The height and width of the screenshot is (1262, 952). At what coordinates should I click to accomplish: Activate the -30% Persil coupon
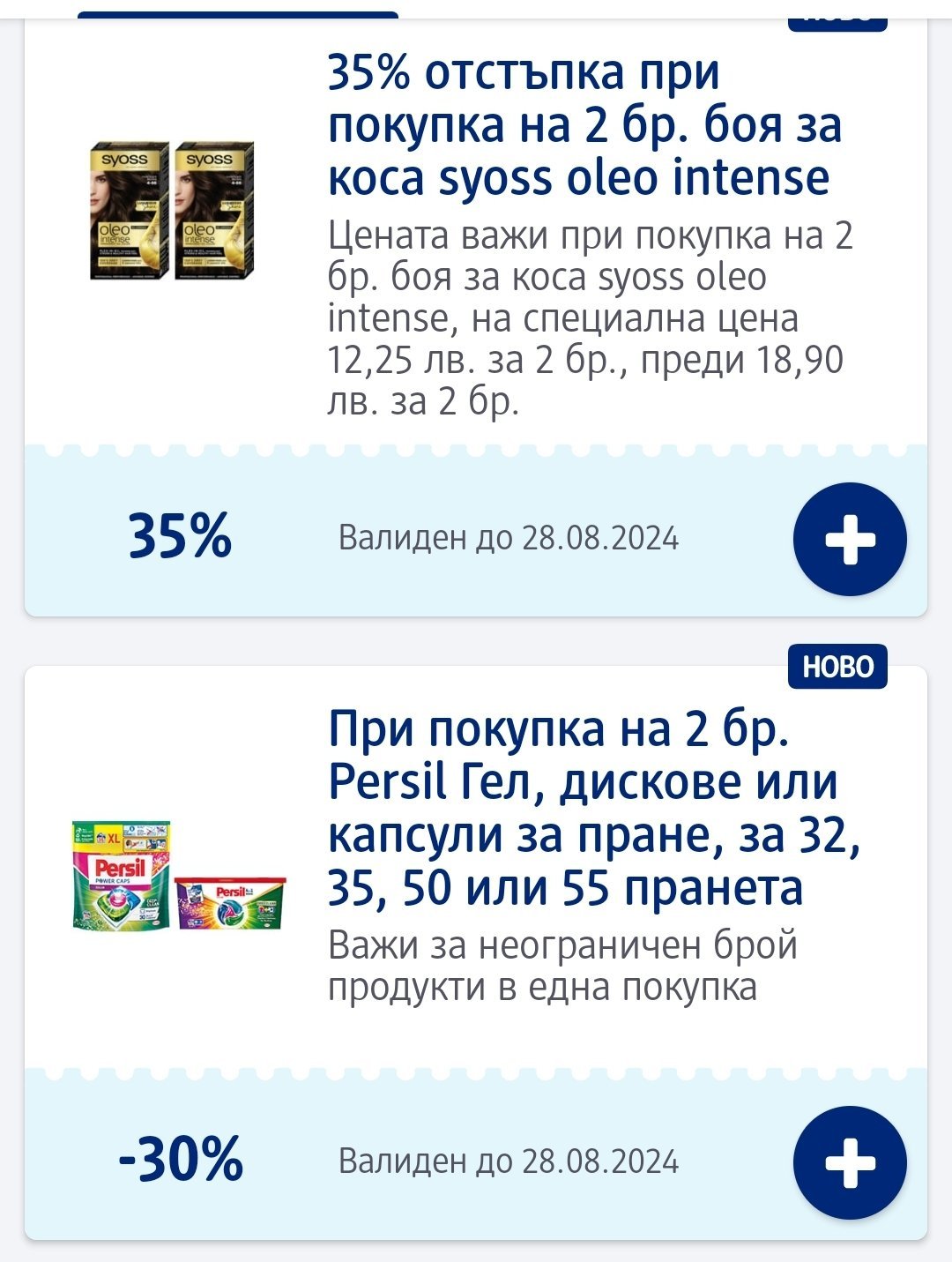click(849, 1161)
